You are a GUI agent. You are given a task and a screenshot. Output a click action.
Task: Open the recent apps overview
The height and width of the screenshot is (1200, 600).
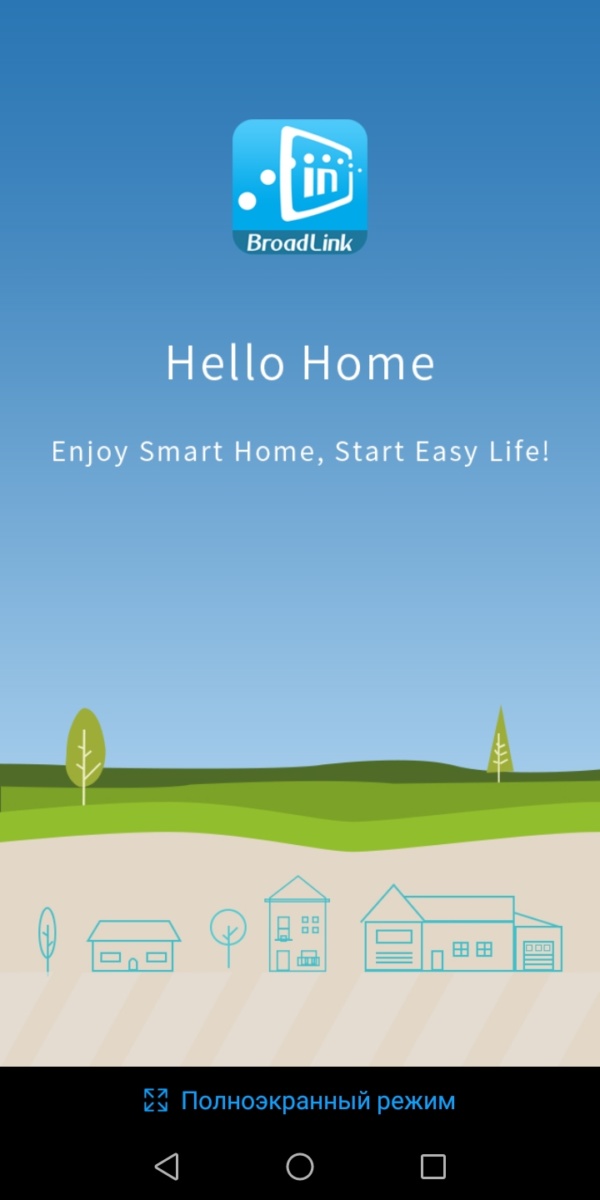tap(432, 1166)
